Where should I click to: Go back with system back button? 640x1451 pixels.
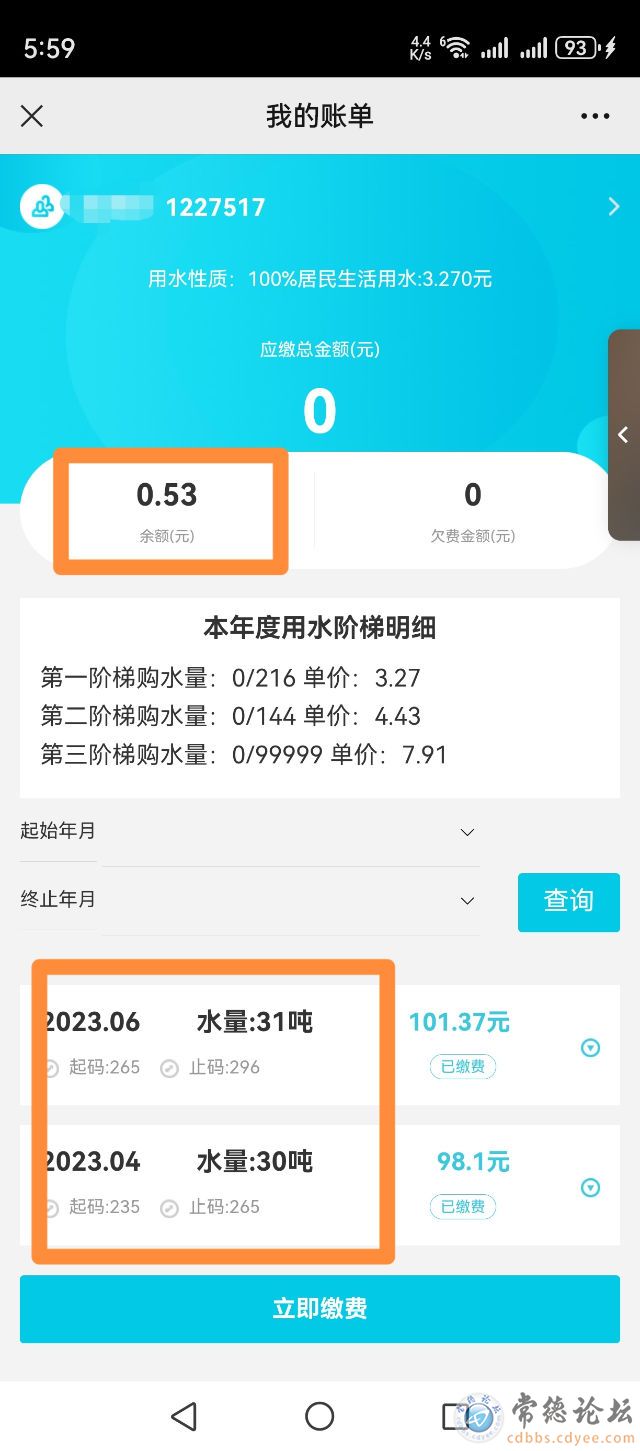pos(184,1415)
